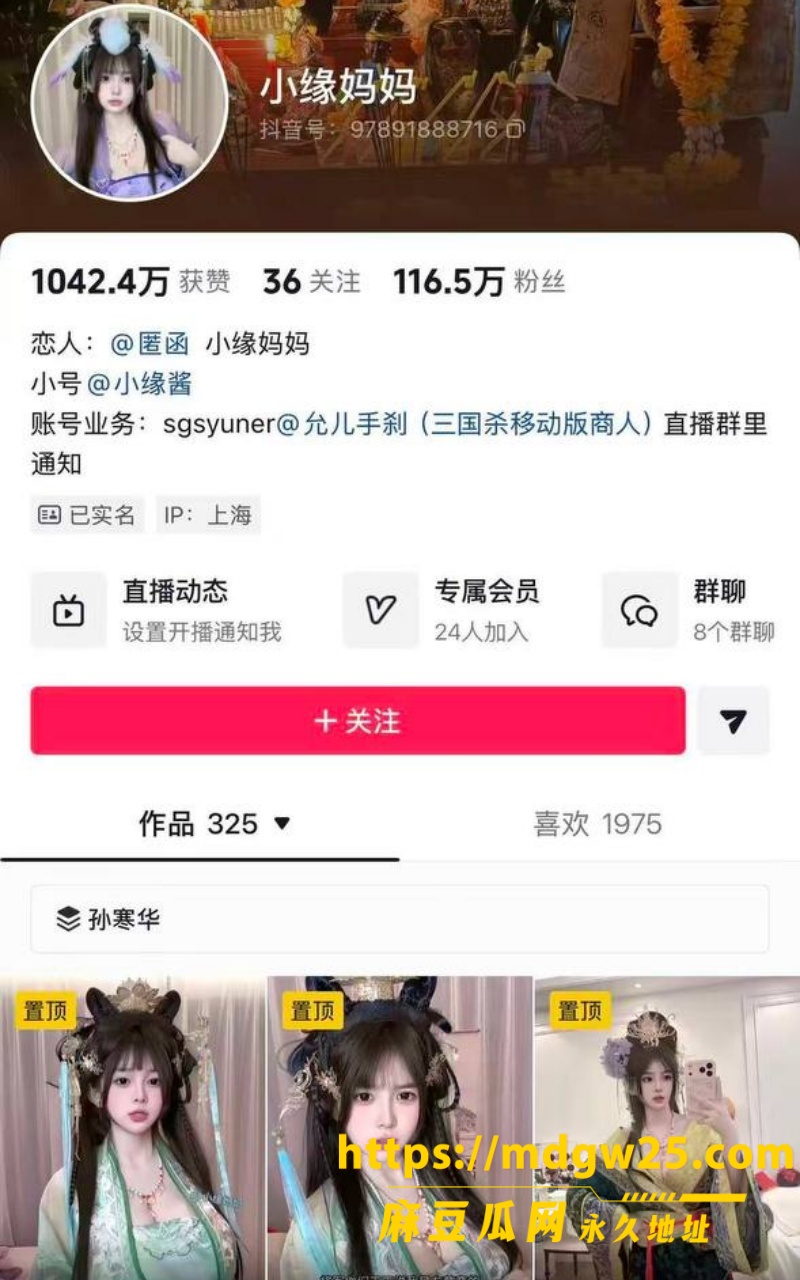Open the 孙寒华 collection row
The height and width of the screenshot is (1280, 800).
click(399, 918)
